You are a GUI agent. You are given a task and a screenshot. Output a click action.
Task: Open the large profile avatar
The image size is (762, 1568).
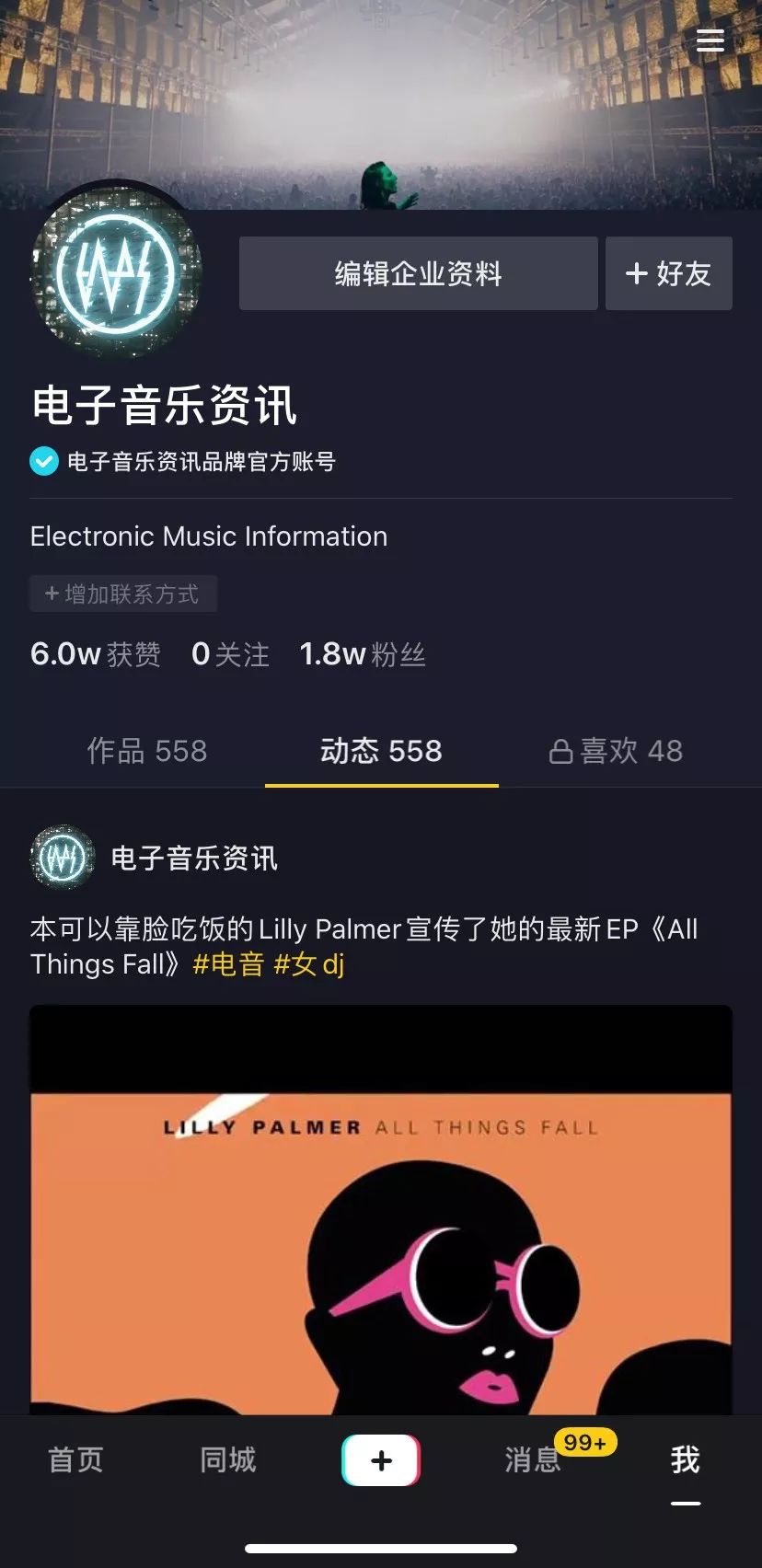pos(116,272)
